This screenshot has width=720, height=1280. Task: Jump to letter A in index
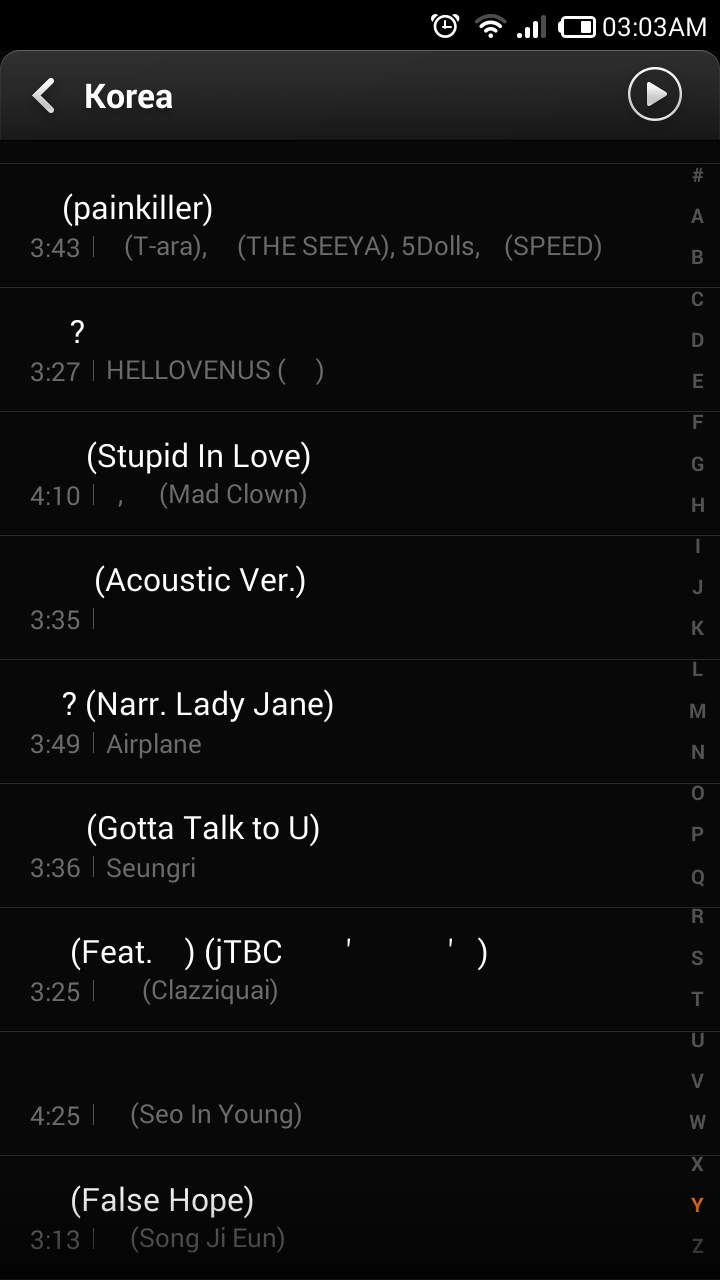coord(698,216)
